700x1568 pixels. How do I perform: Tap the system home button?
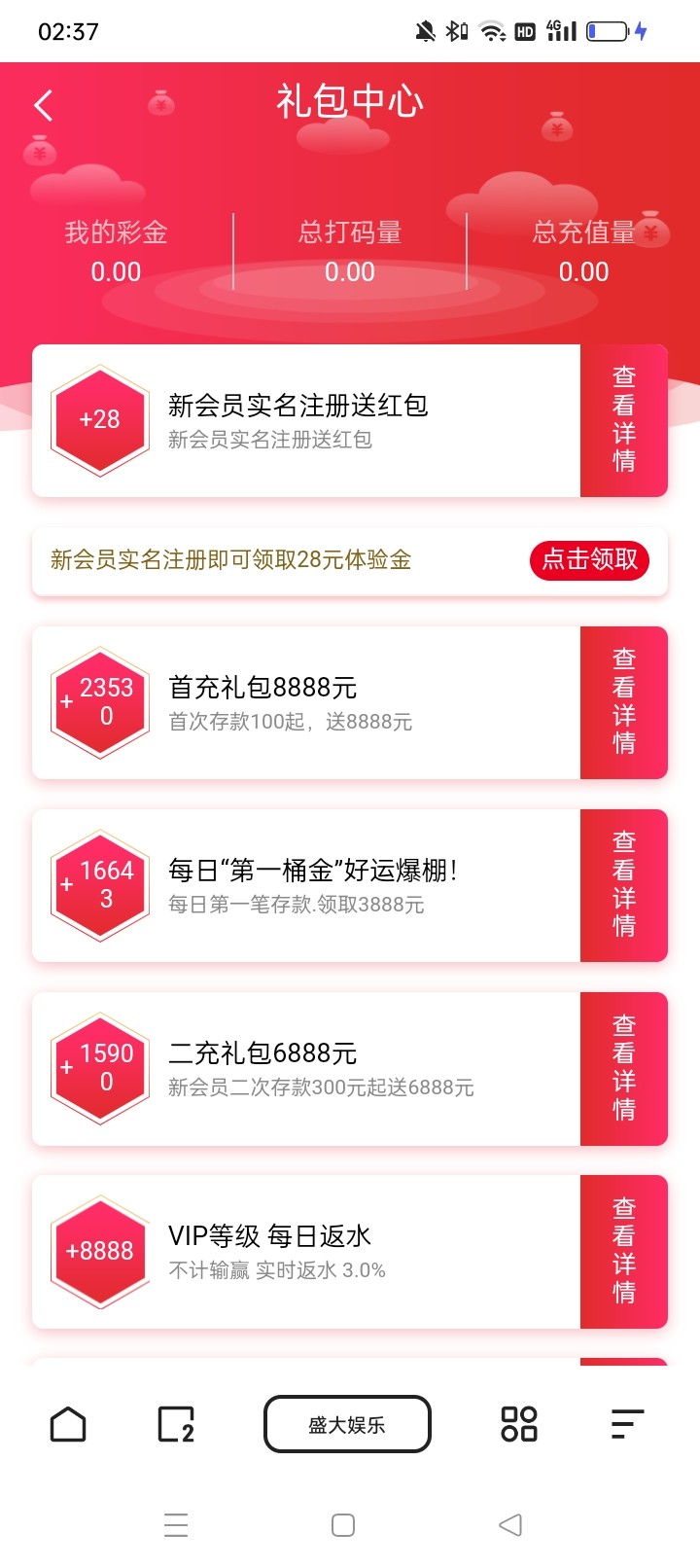coord(343,1524)
